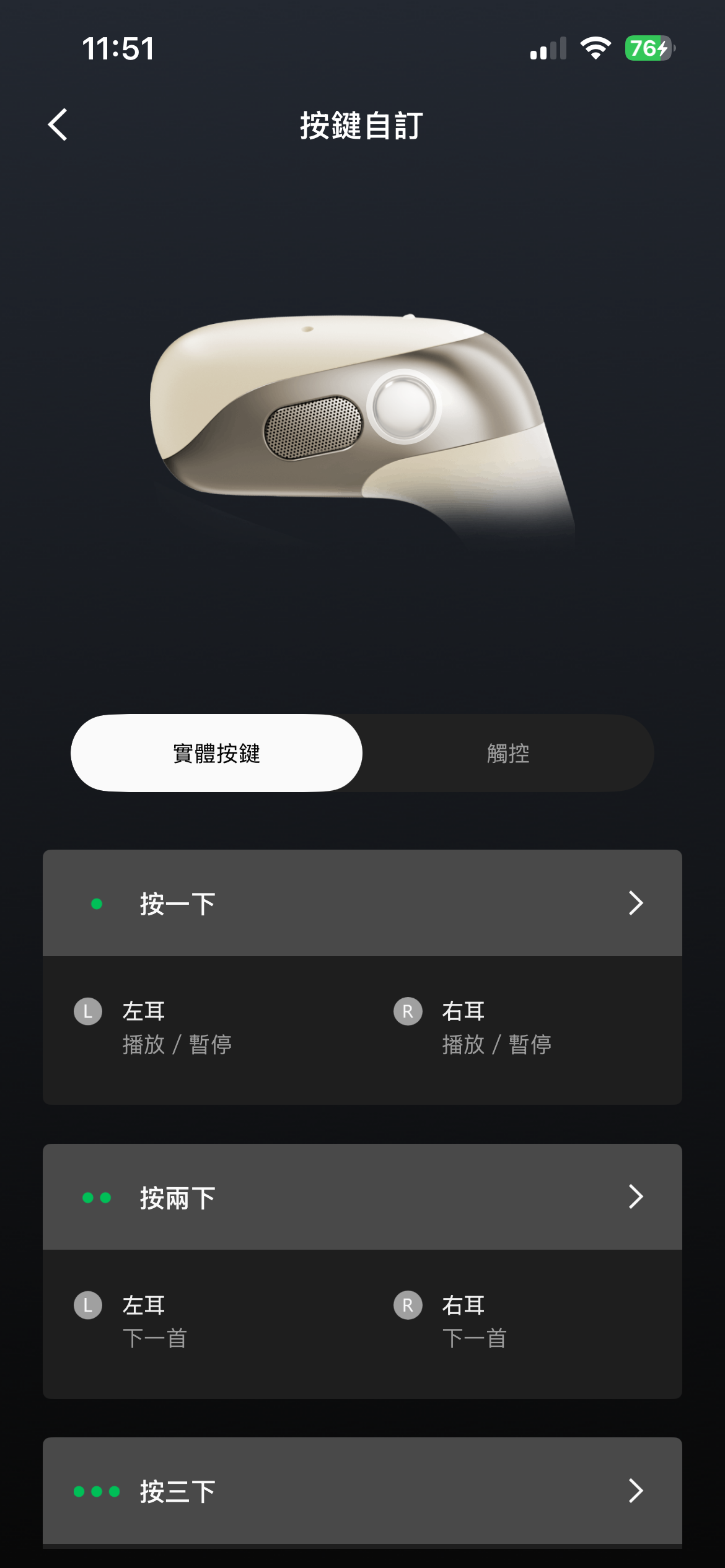Open the 按兩下 settings row
Viewport: 725px width, 1568px height.
(362, 1197)
